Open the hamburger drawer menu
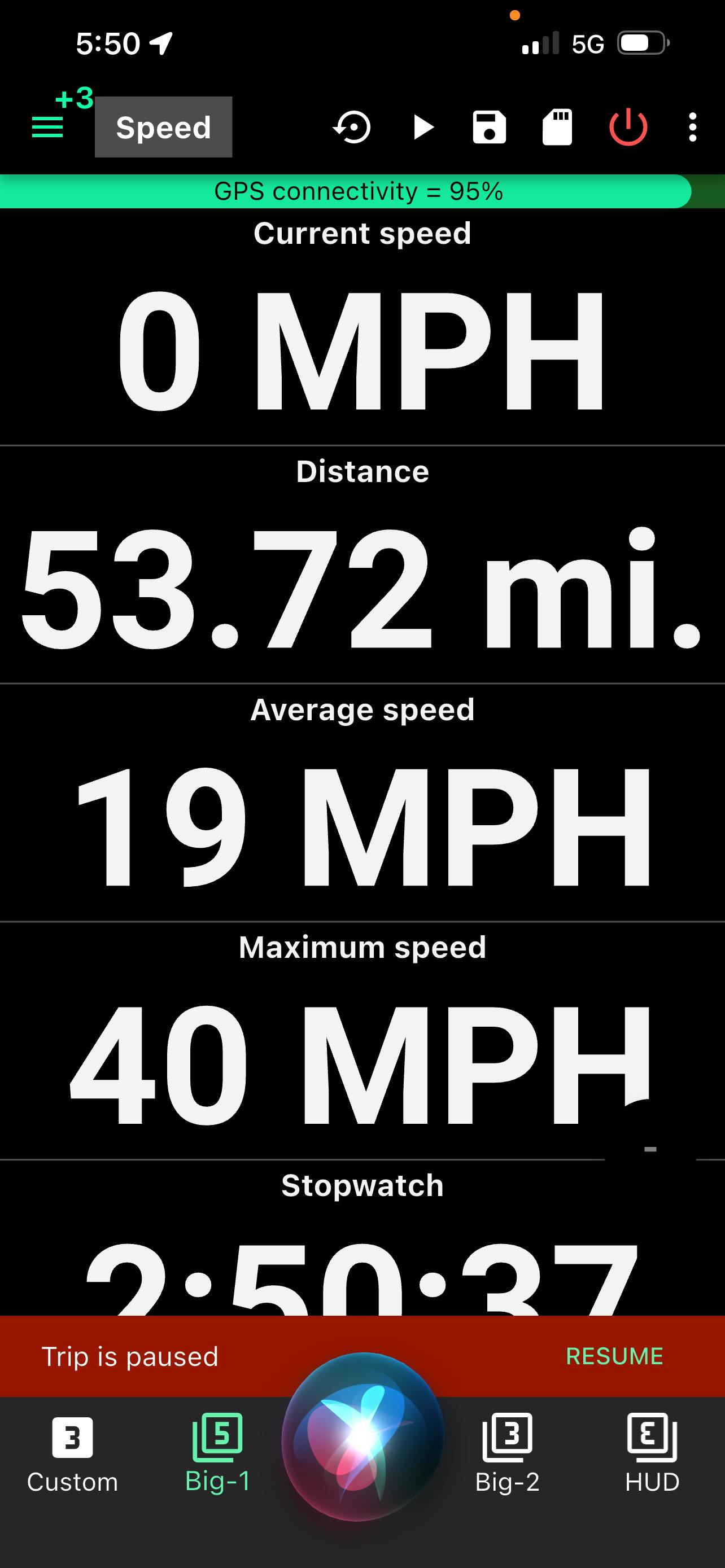725x1568 pixels. coord(47,127)
